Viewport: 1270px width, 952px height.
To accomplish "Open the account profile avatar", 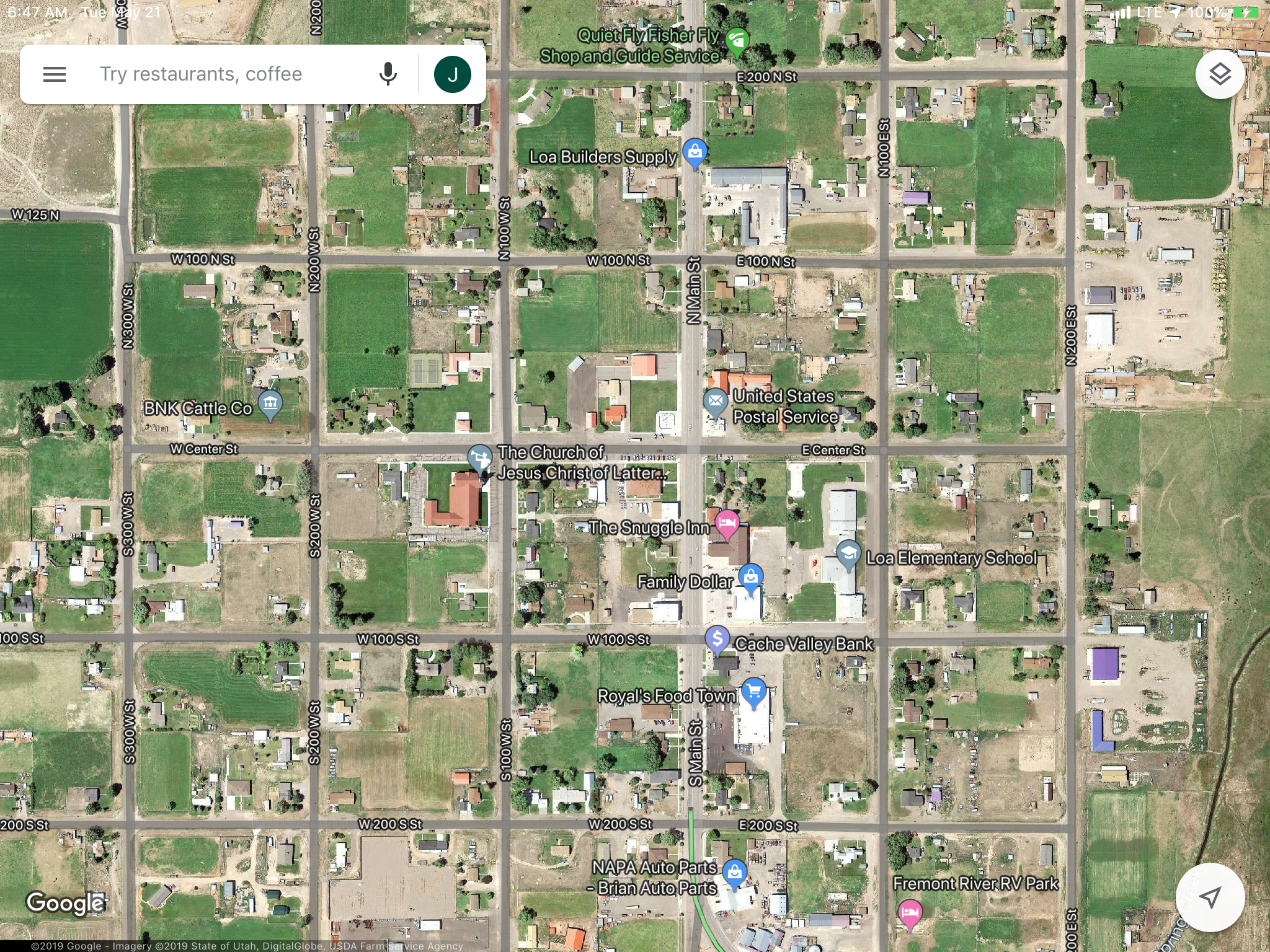I will point(453,74).
